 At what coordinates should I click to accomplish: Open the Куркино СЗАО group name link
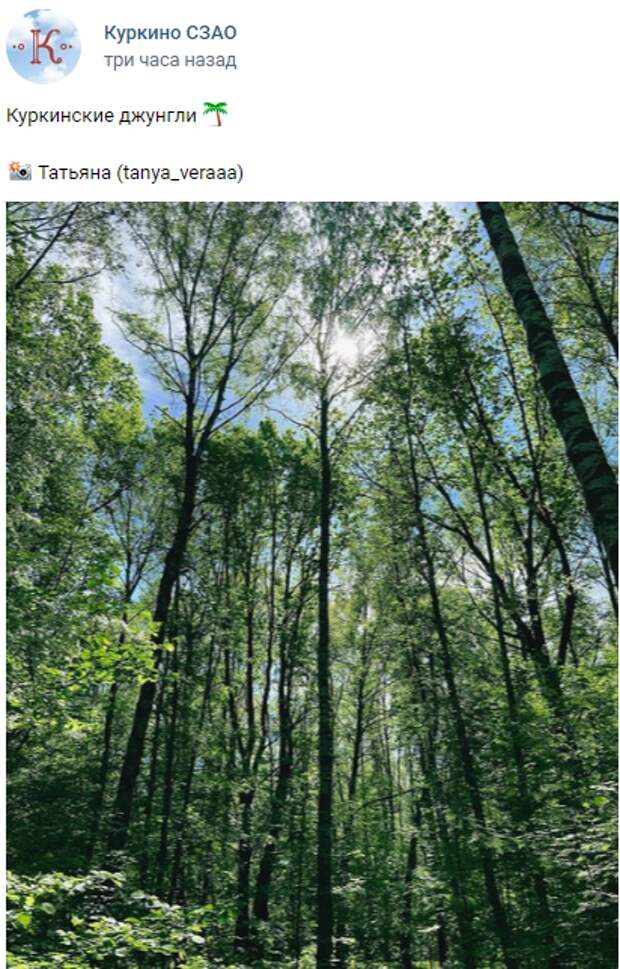pos(169,33)
